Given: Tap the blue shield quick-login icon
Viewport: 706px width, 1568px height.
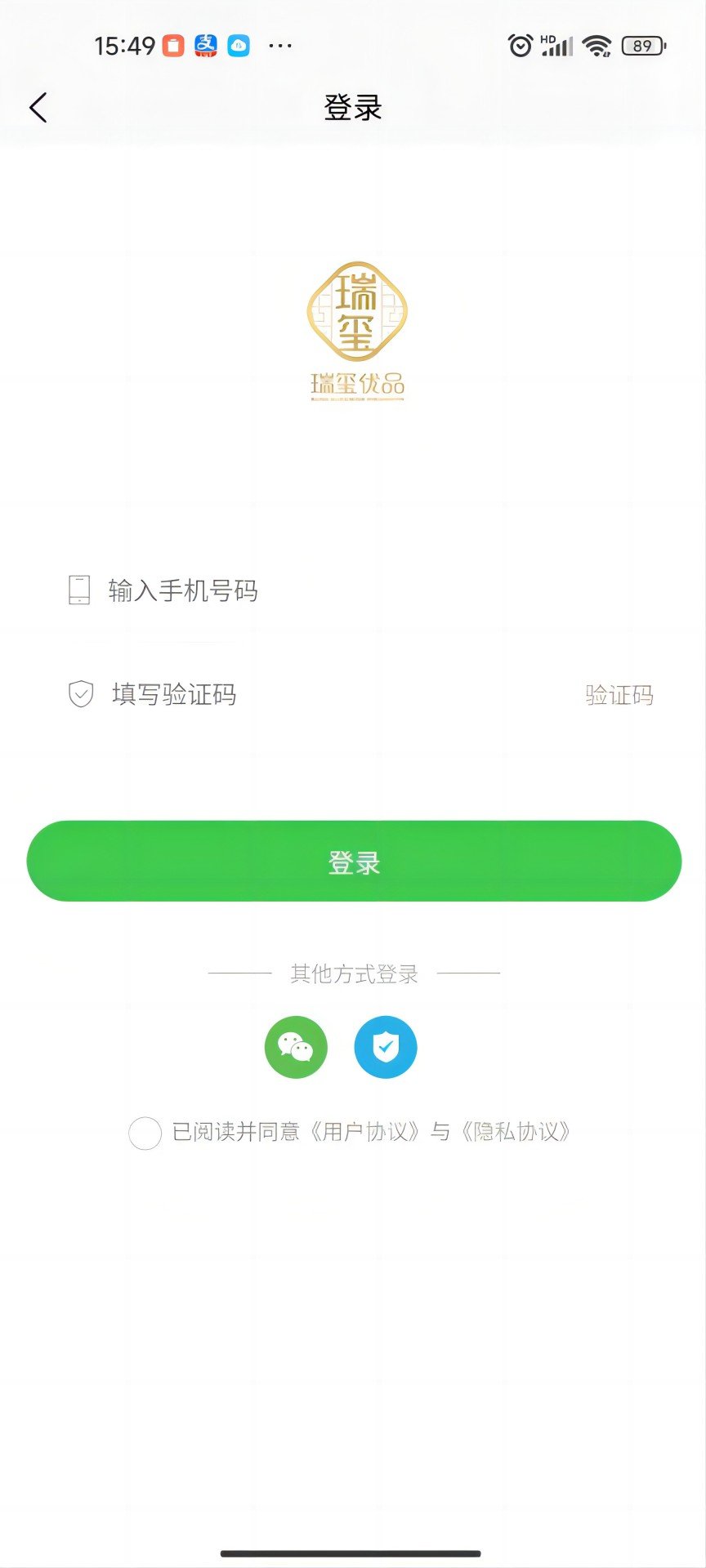Looking at the screenshot, I should tap(386, 1047).
